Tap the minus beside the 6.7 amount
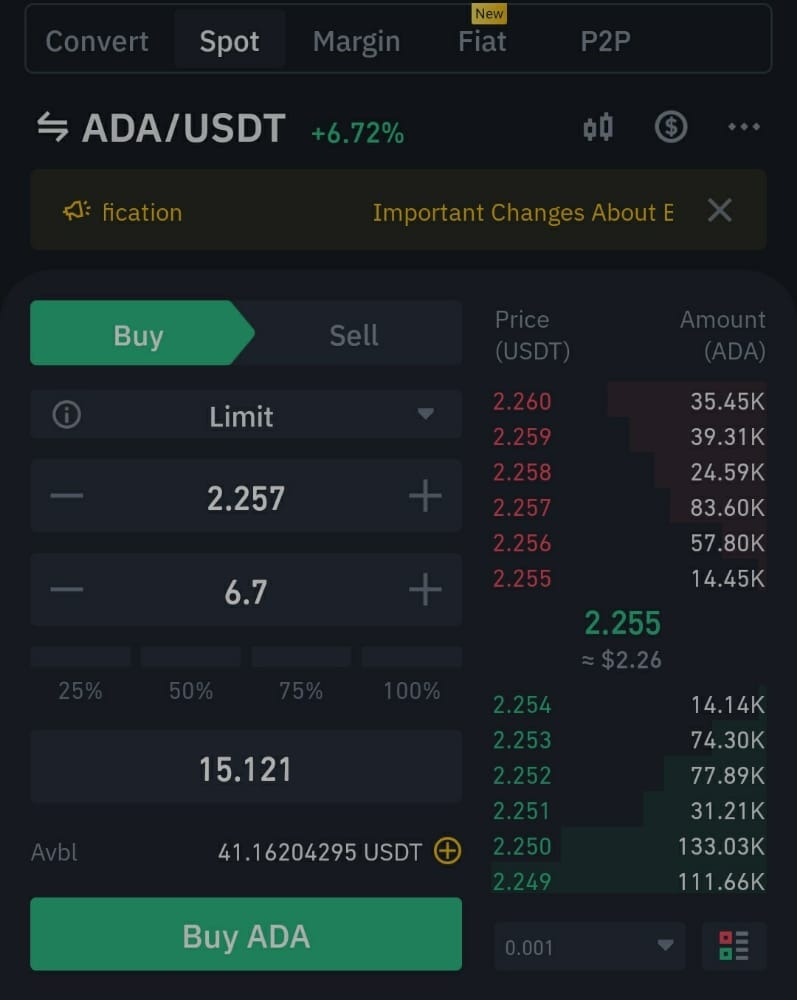This screenshot has width=797, height=1000. coord(67,590)
